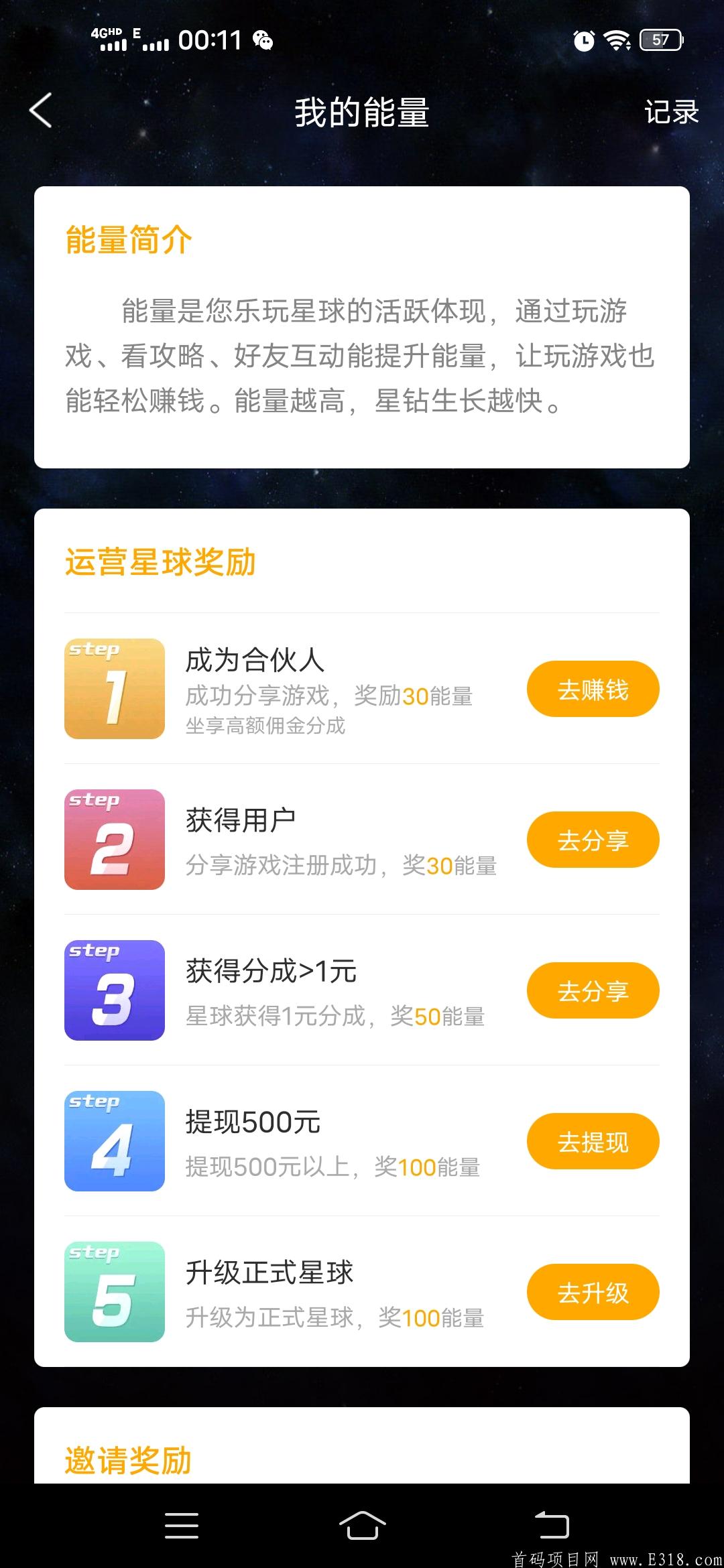Tap the pink Step 2 badge icon
724x1568 pixels.
[x=114, y=839]
